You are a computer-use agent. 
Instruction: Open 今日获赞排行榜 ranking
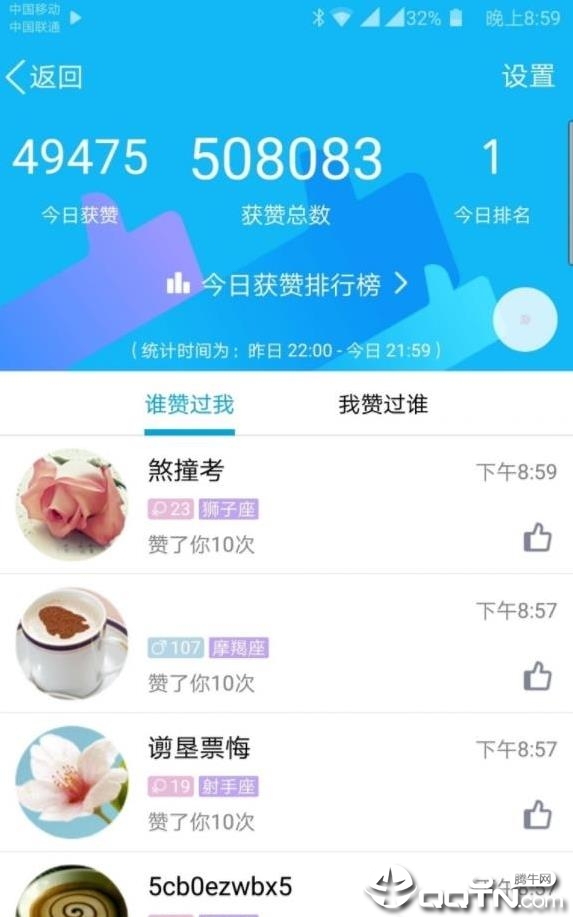point(286,285)
